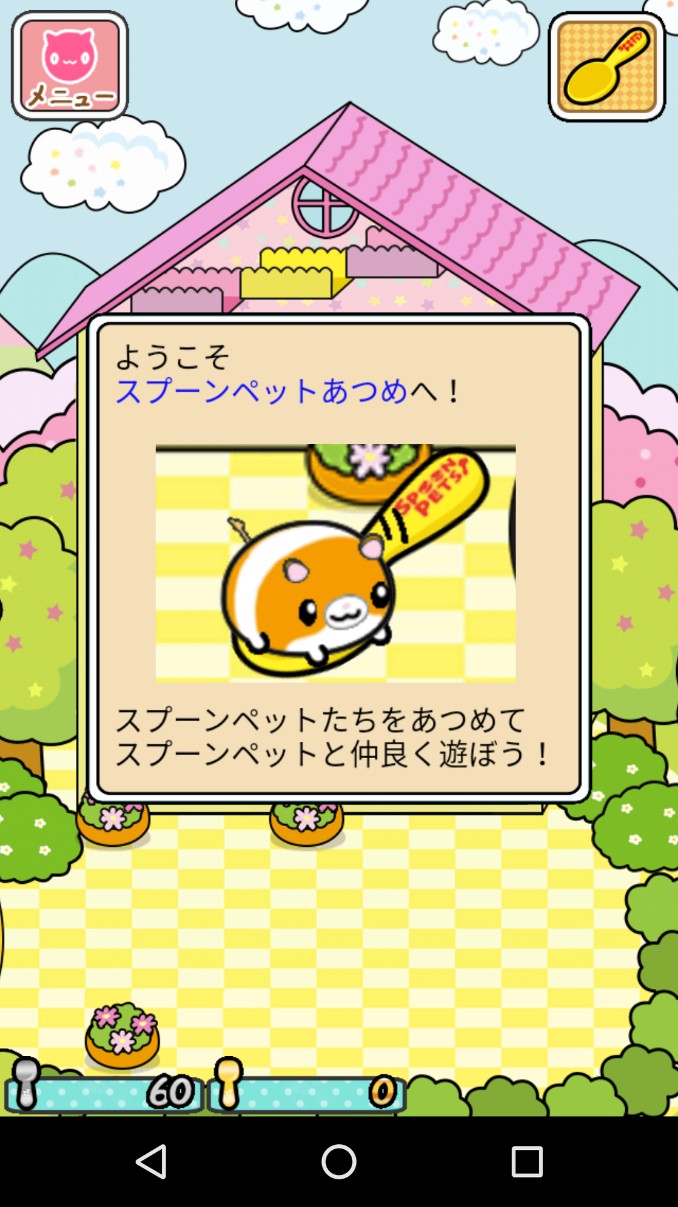678x1207 pixels.
Task: Tap the yellow spoon button
Action: point(606,67)
